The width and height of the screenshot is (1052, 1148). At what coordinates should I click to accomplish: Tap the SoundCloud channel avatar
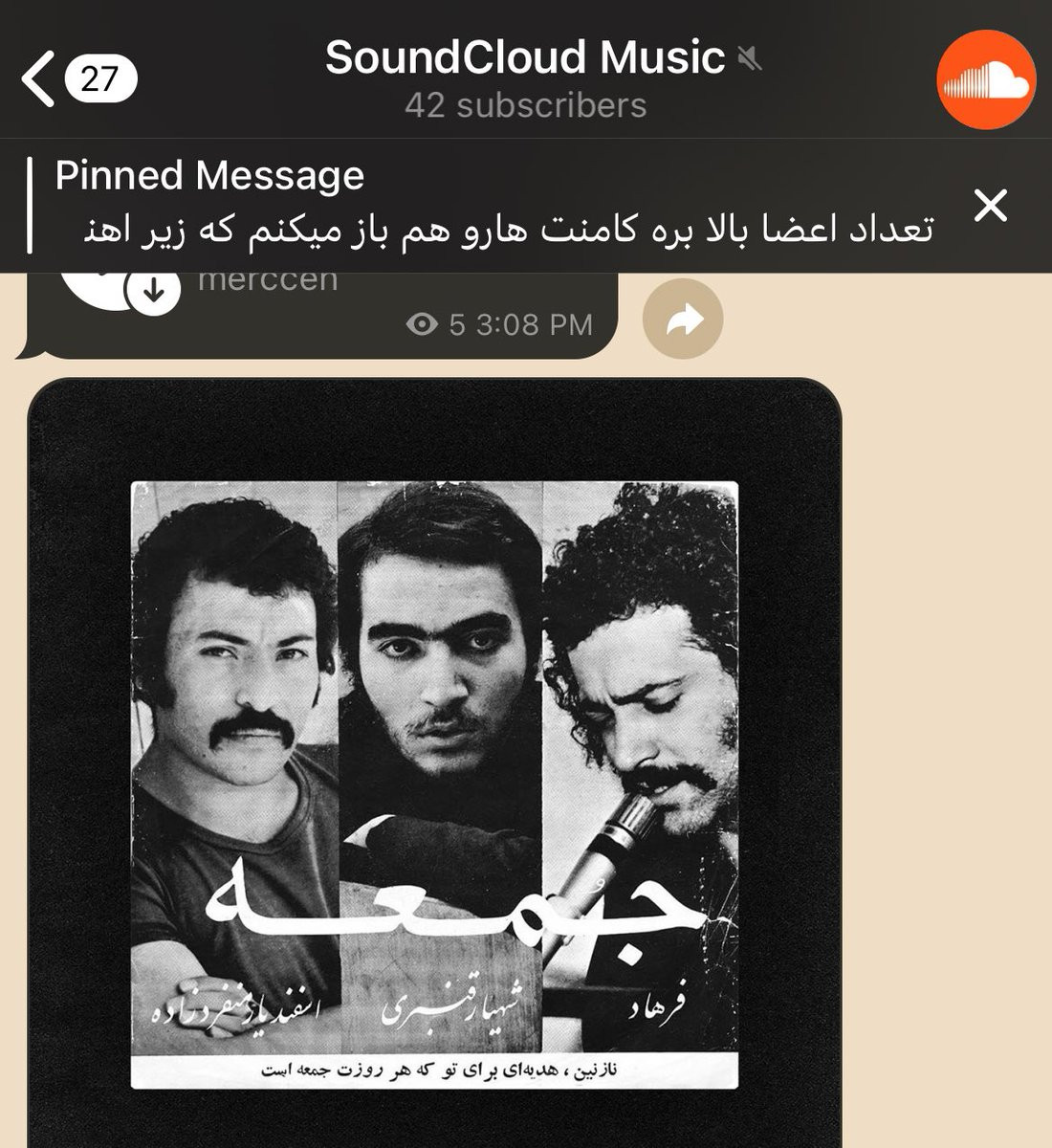click(986, 78)
